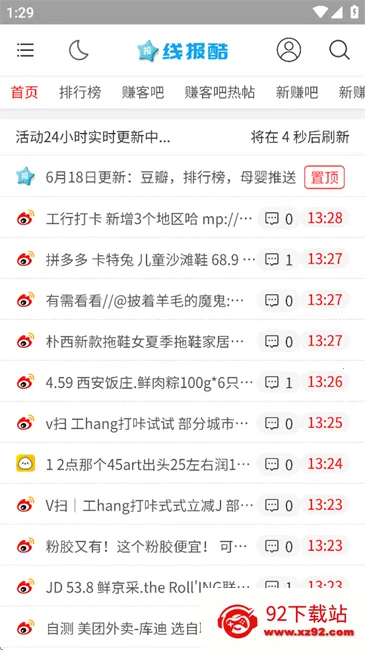Select the 首页 tab
365x650 pixels.
pyautogui.click(x=24, y=92)
